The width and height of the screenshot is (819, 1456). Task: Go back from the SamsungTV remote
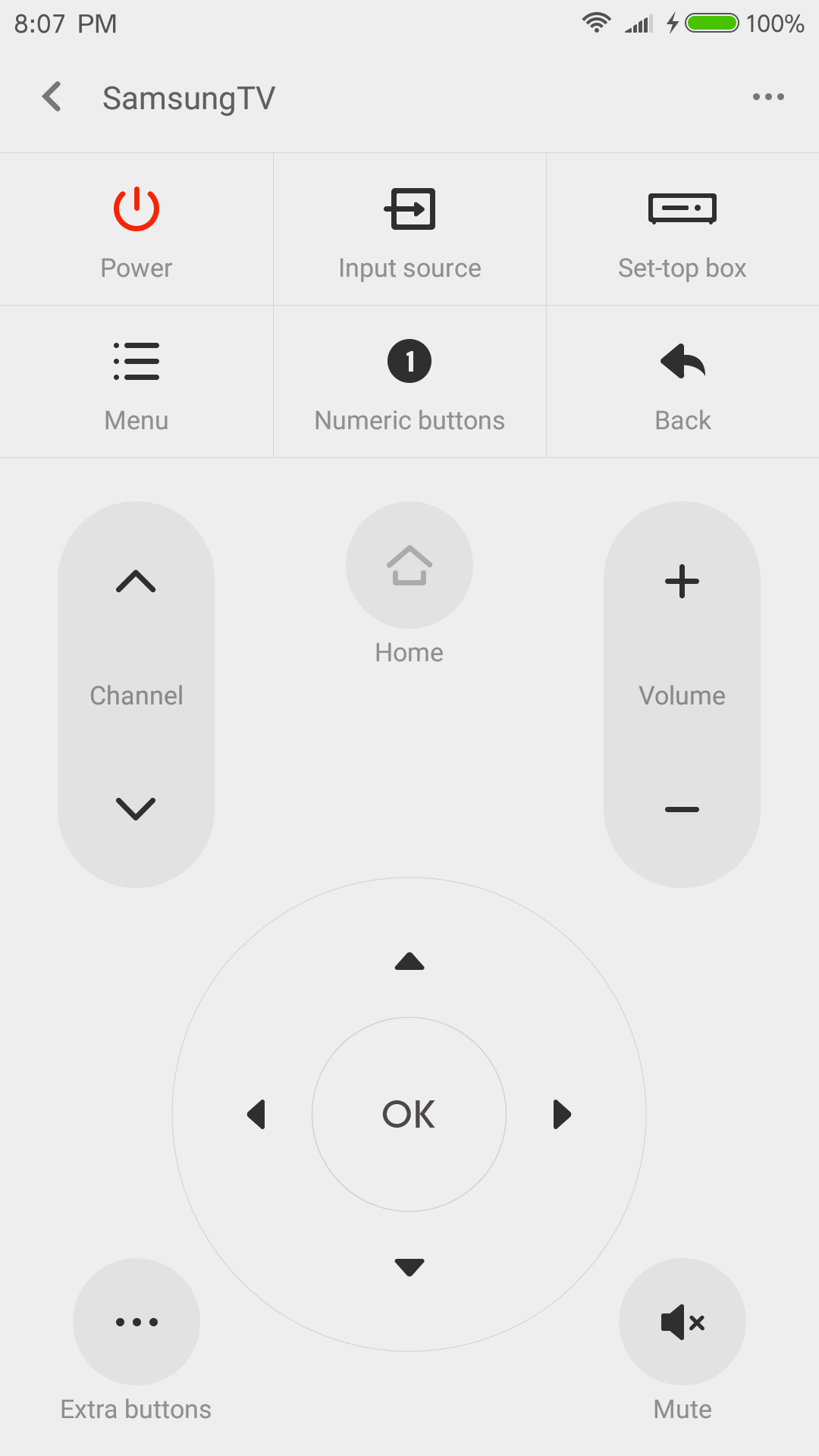pos(52,97)
